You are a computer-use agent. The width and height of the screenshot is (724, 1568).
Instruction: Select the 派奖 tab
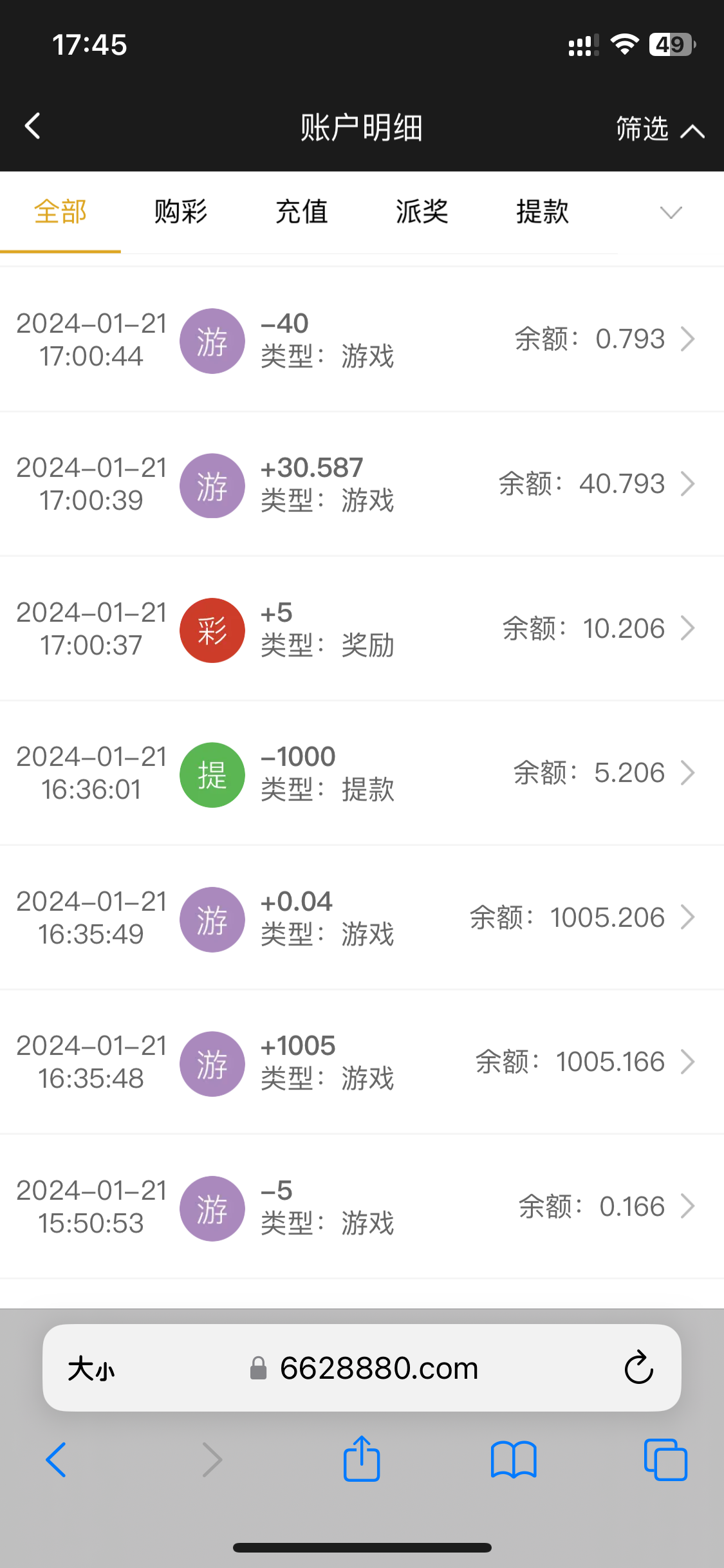422,211
